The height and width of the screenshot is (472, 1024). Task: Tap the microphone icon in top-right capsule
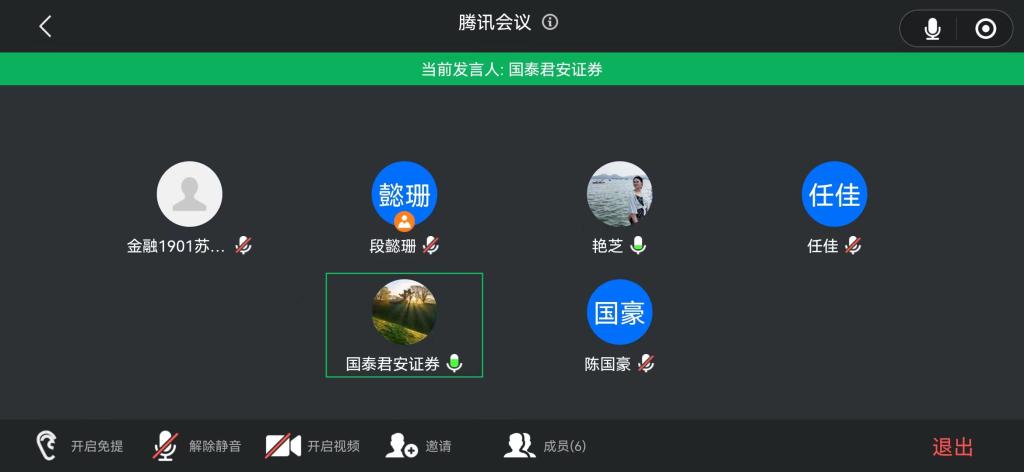932,29
